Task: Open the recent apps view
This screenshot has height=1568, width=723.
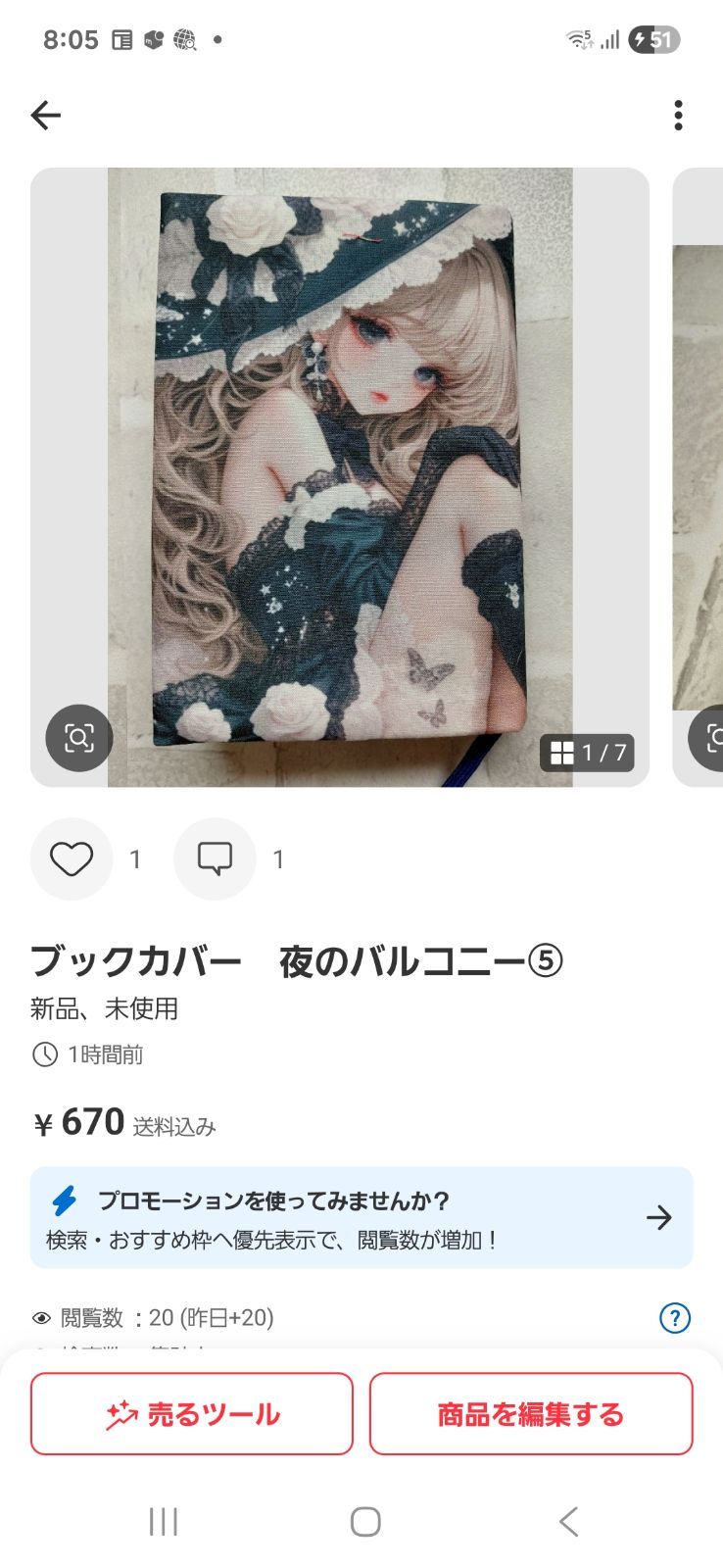Action: click(x=164, y=1522)
